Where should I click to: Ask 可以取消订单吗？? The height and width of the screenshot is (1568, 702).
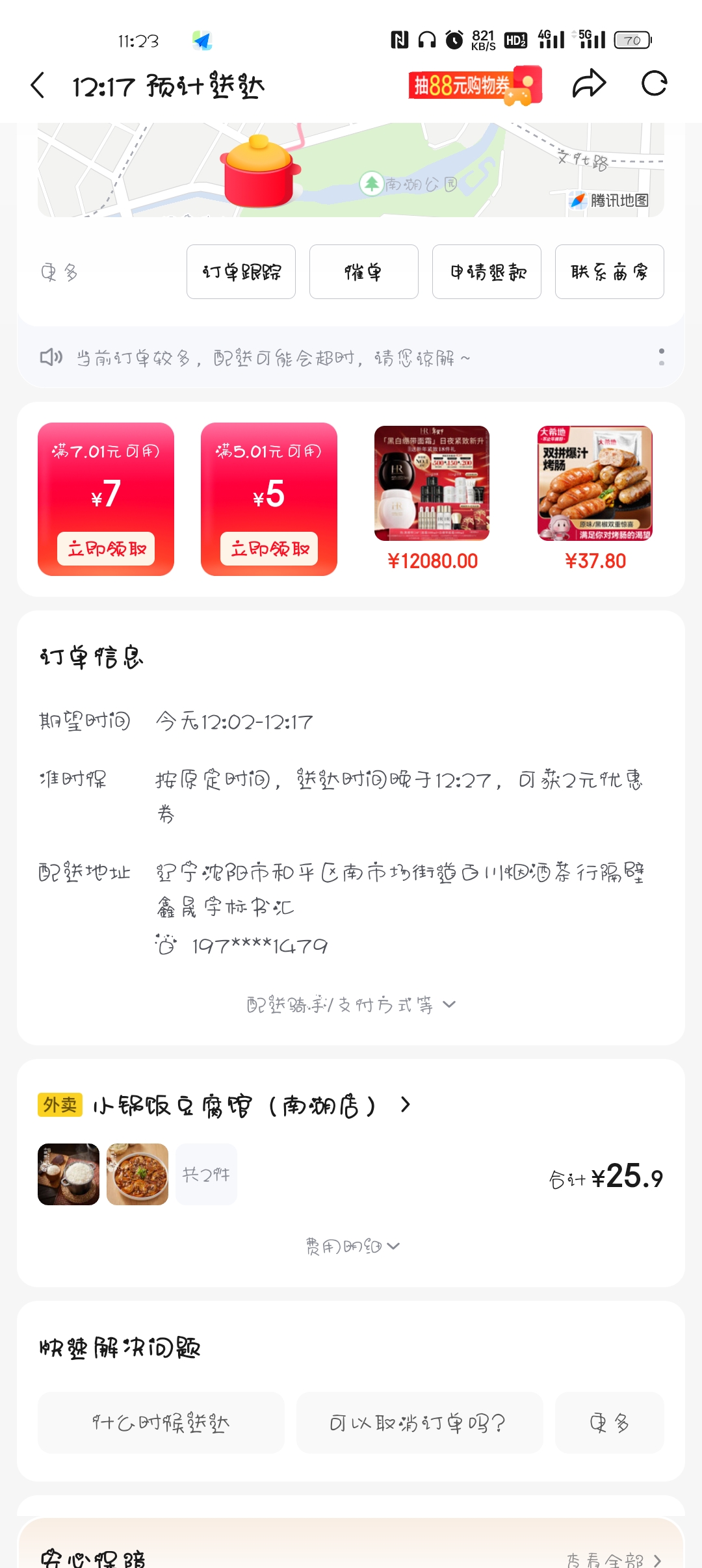click(x=419, y=1423)
